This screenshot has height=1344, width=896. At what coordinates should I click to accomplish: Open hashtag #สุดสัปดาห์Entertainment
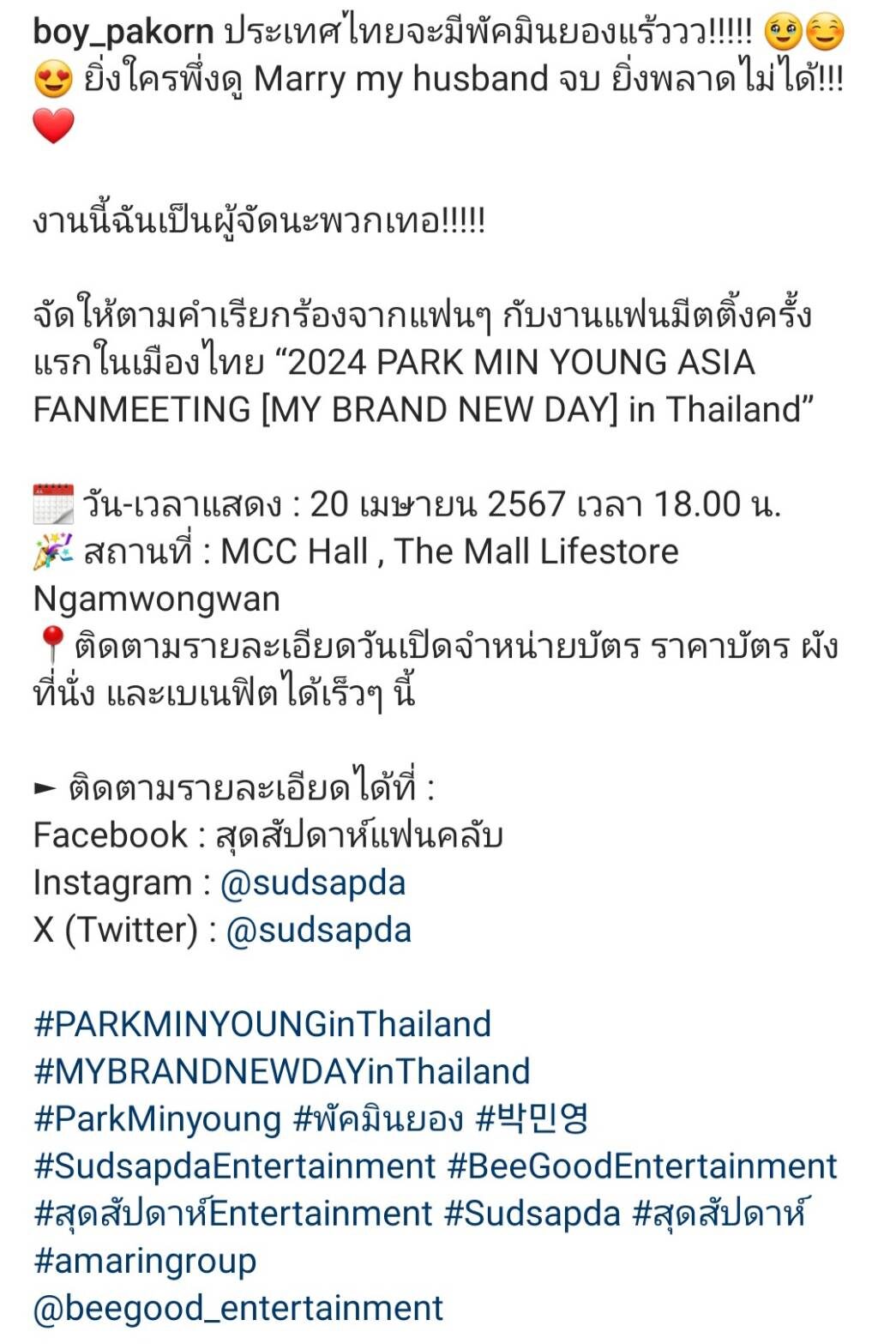pos(232,1214)
